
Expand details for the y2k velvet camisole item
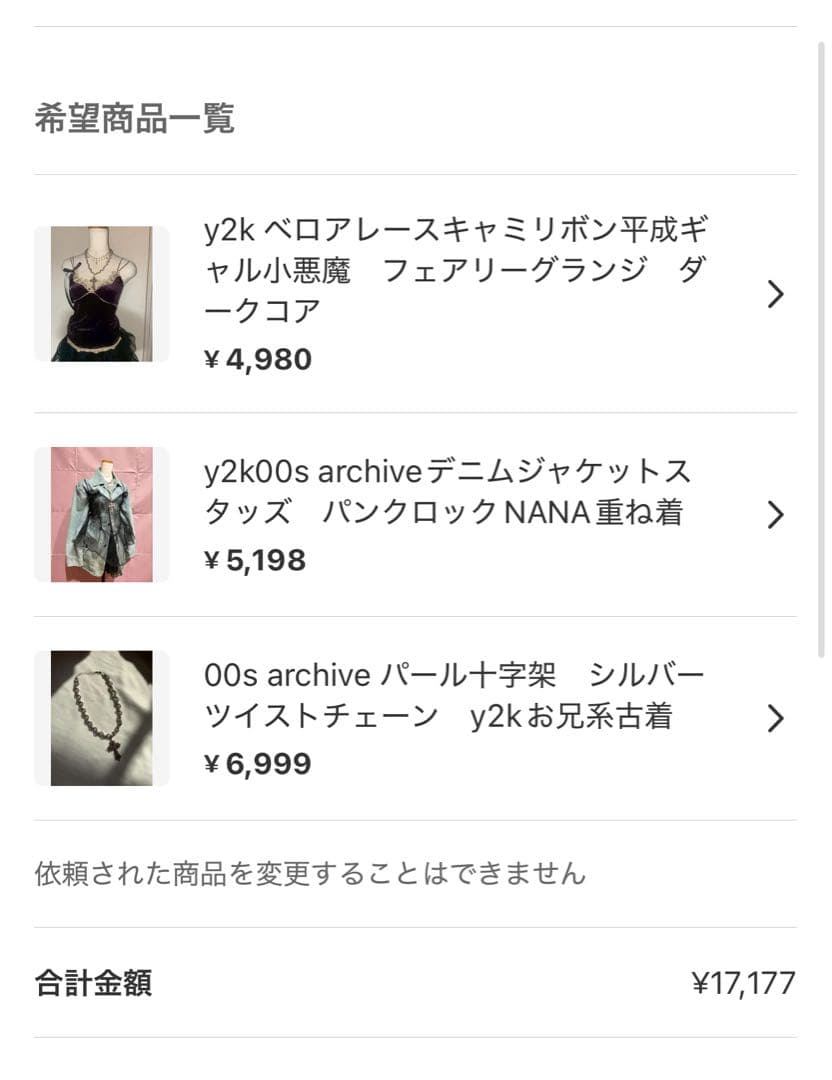point(775,293)
